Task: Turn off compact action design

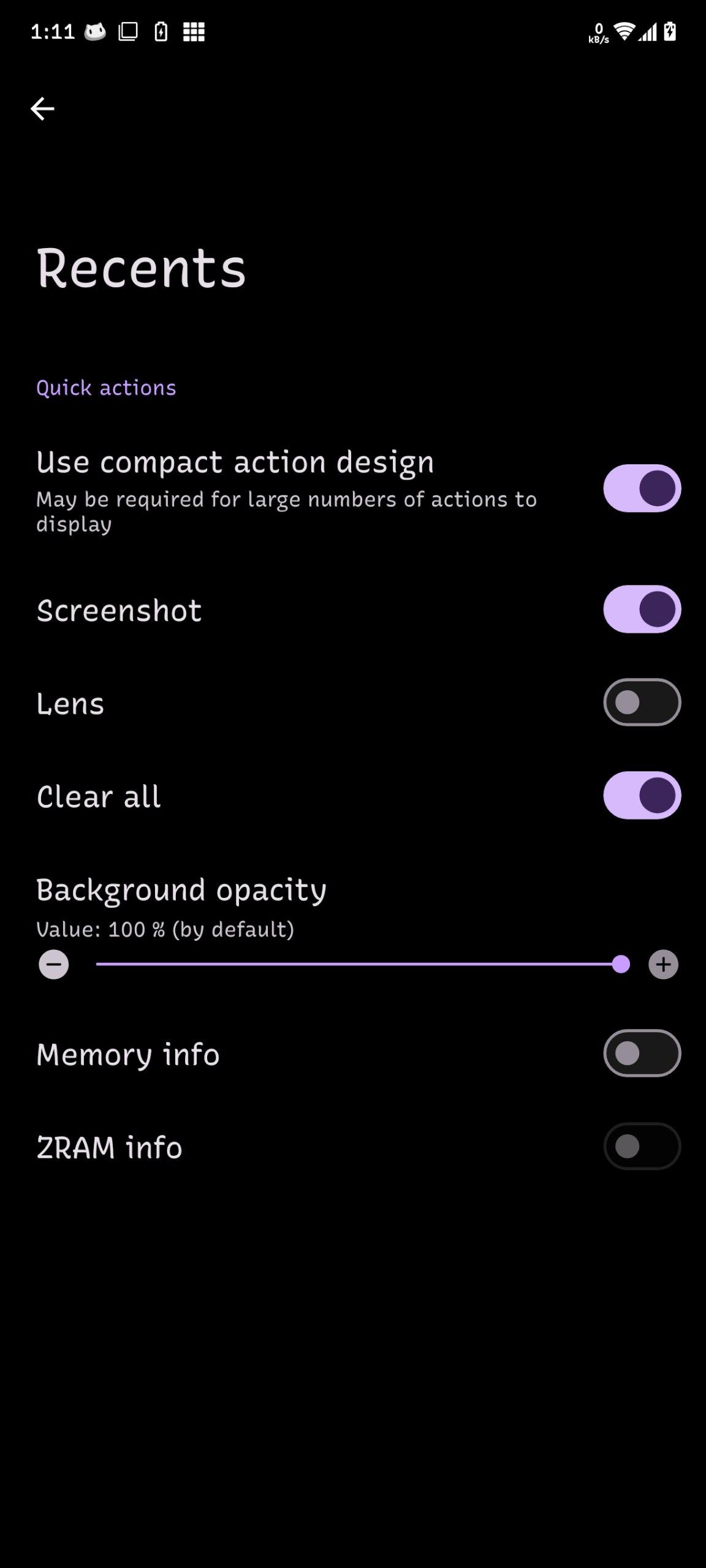Action: (642, 488)
